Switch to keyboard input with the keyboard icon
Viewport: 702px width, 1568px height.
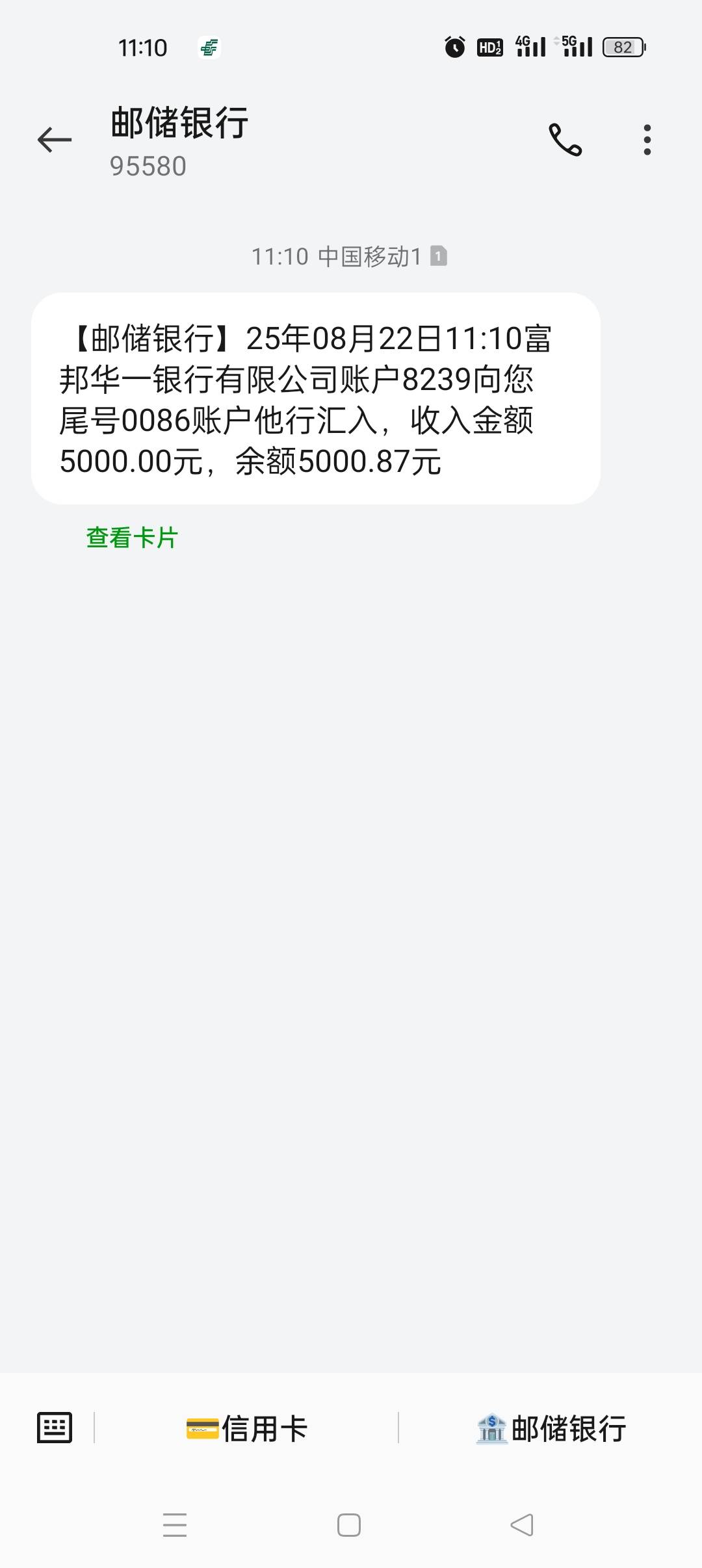[55, 1428]
